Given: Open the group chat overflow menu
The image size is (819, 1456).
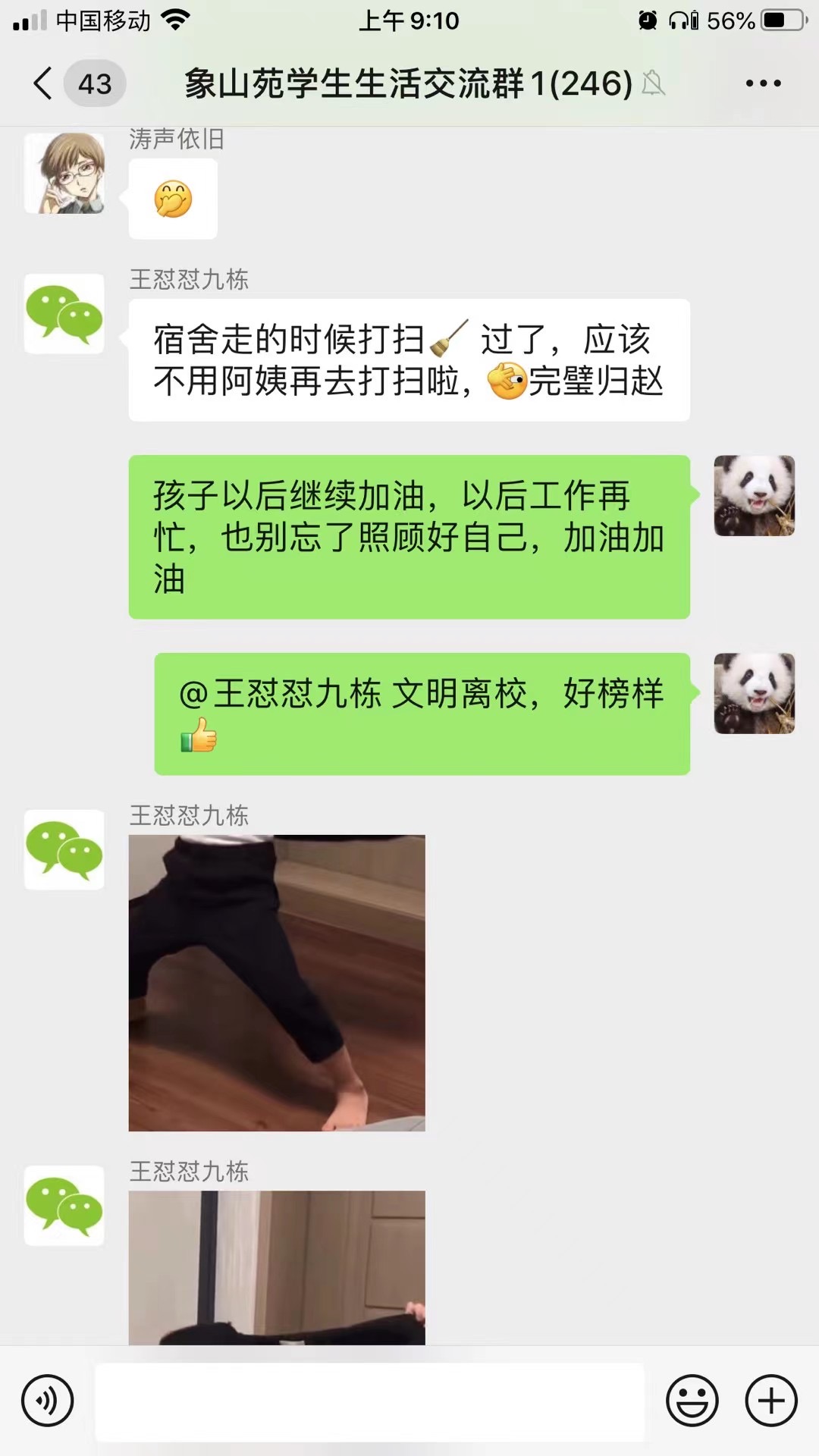Looking at the screenshot, I should 763,83.
